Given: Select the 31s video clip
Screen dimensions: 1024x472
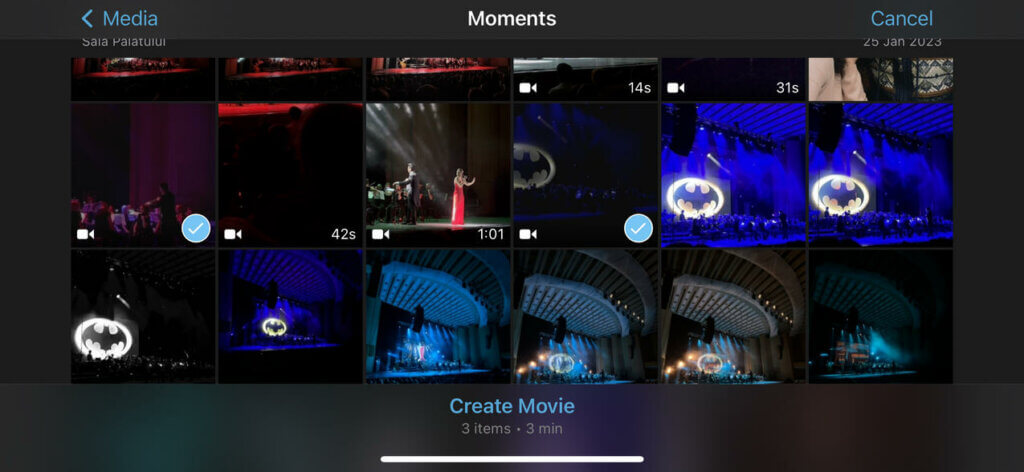Looking at the screenshot, I should coord(733,79).
